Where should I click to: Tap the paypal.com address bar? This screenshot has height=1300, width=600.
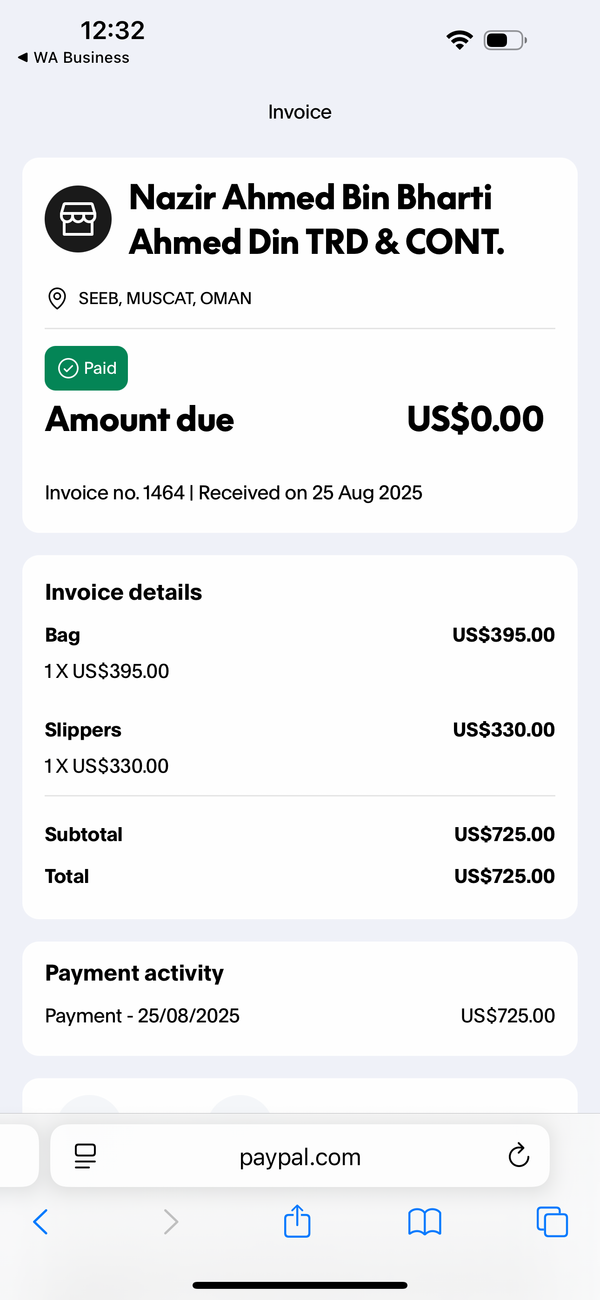point(300,1156)
